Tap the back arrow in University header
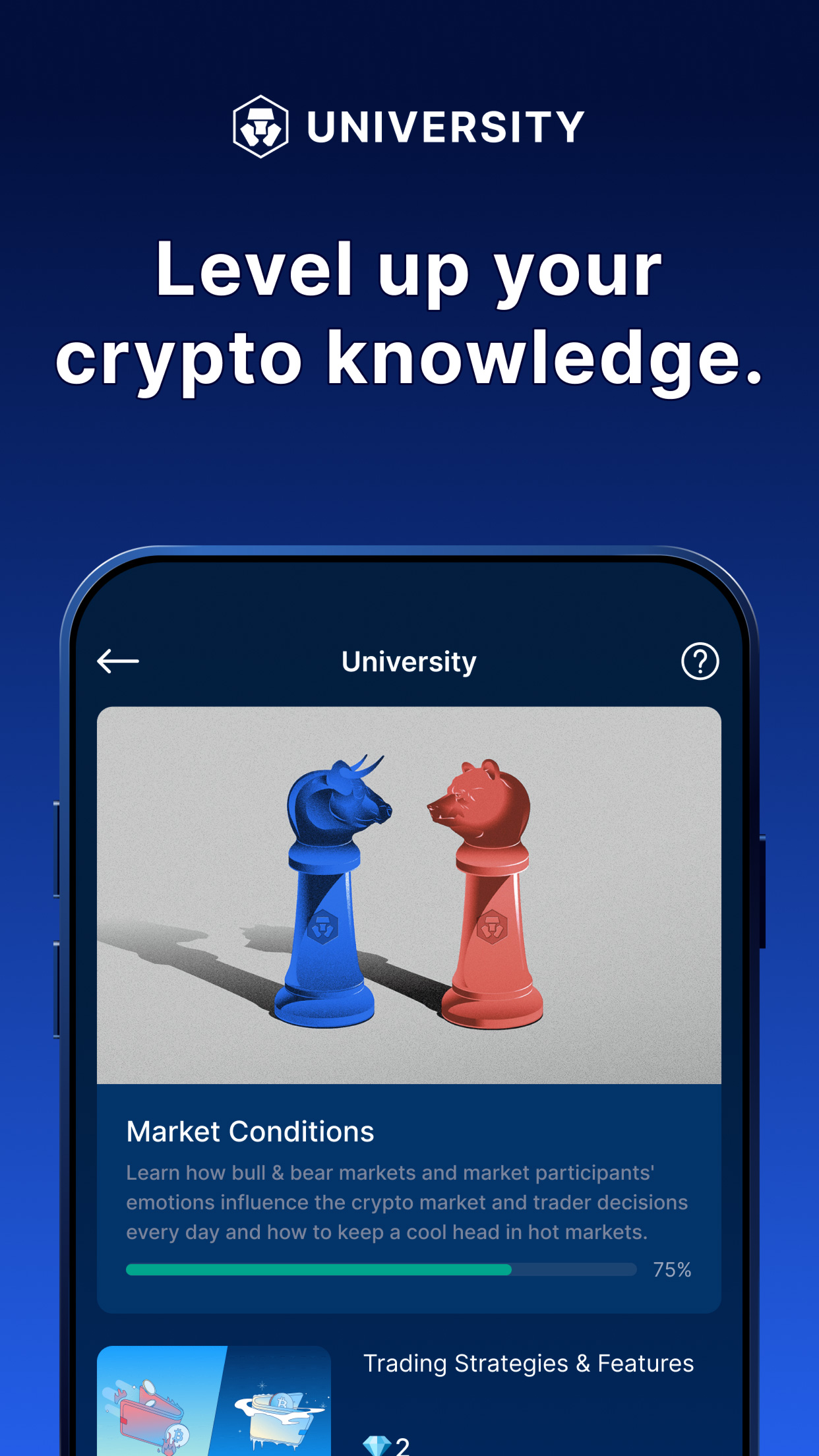The width and height of the screenshot is (819, 1456). [x=119, y=660]
